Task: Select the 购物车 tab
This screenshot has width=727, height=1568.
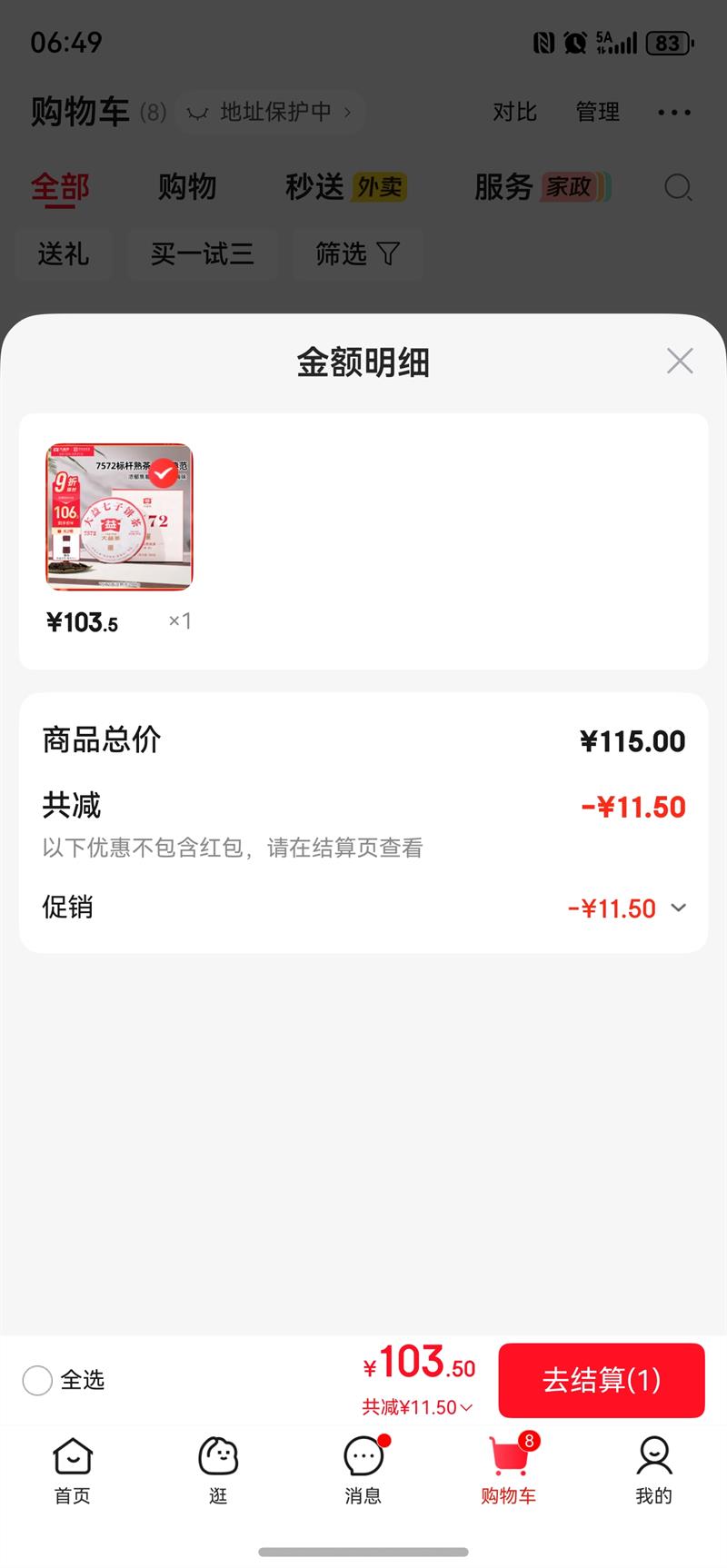Action: tap(509, 1469)
